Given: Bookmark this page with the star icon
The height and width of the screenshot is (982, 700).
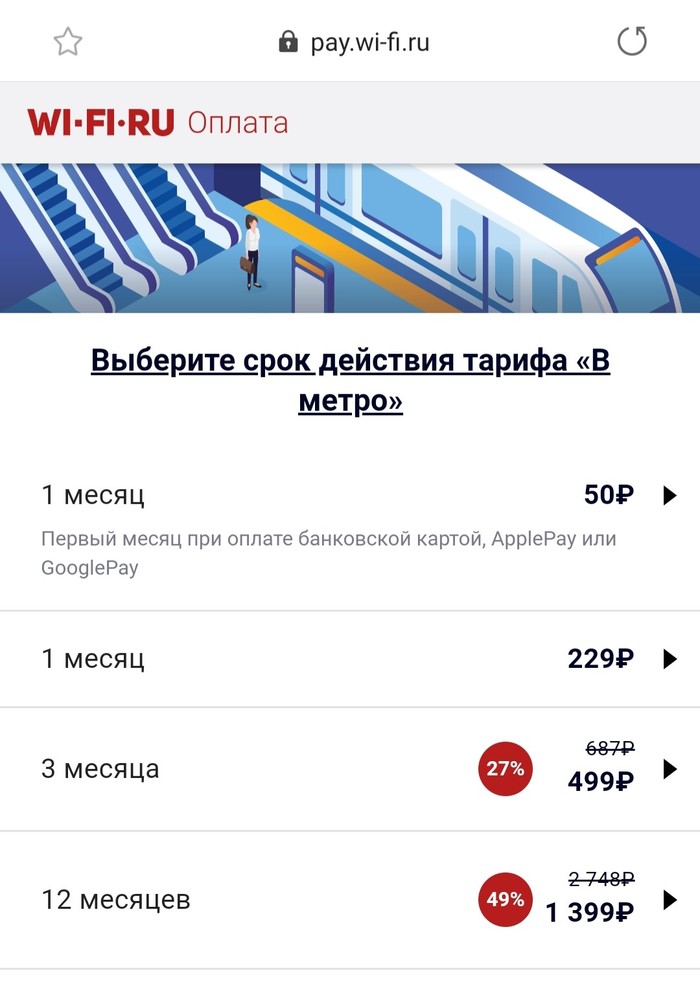Looking at the screenshot, I should pos(68,42).
